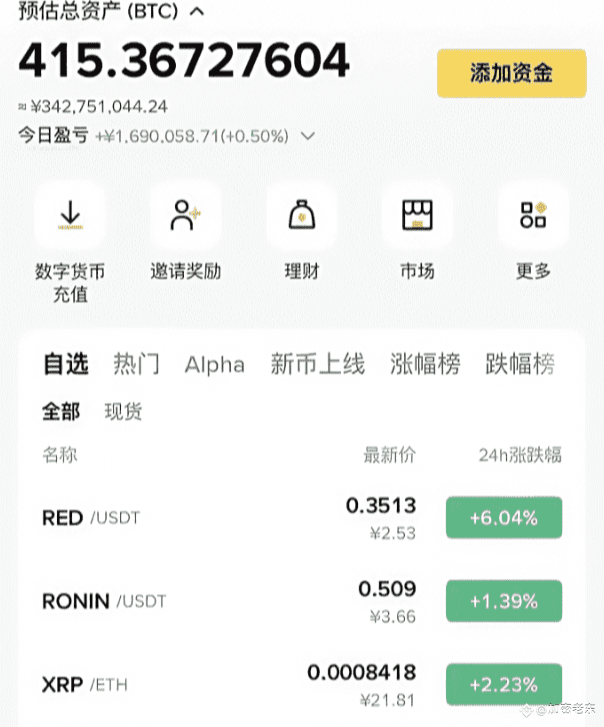
Task: Filter by 现货
Action: 123,411
